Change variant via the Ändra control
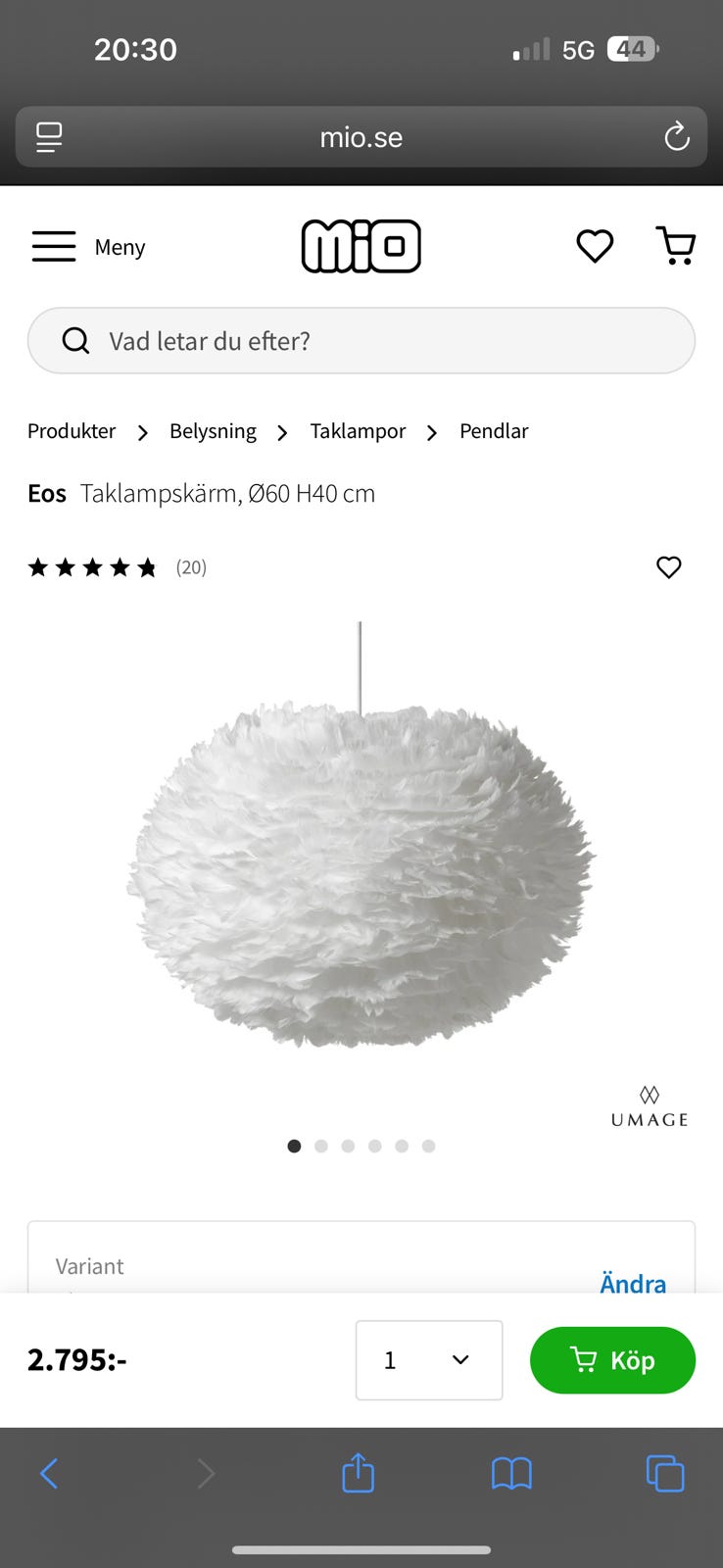The image size is (723, 1568). coord(633,1284)
